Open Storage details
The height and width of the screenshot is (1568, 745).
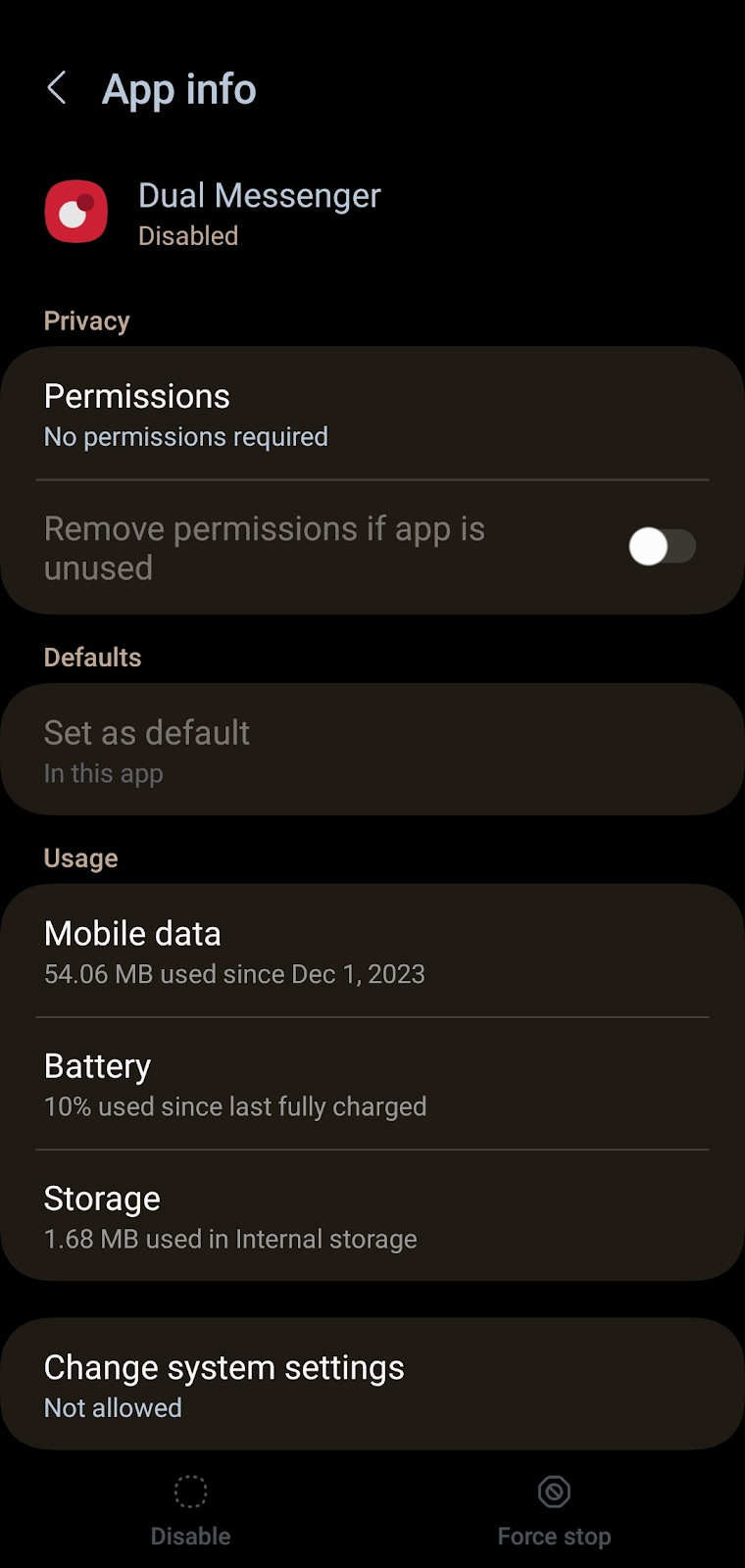[x=372, y=1216]
